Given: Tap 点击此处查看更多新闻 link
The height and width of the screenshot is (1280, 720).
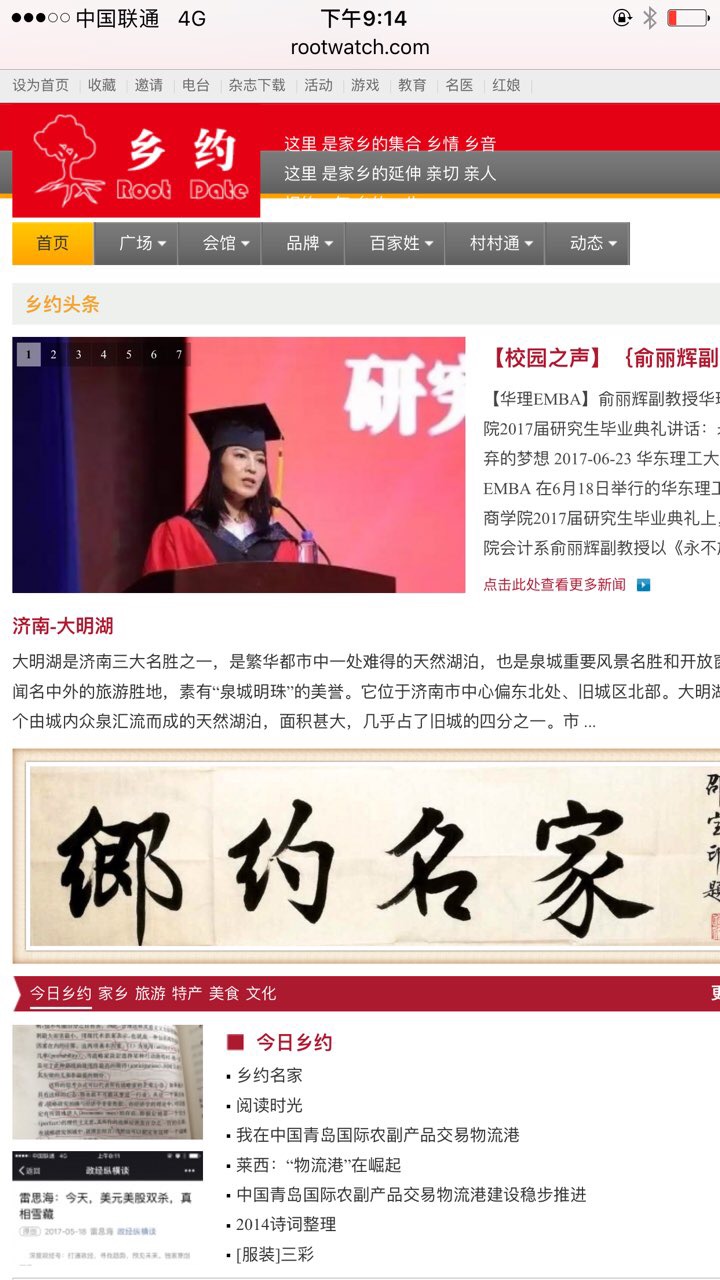Looking at the screenshot, I should [x=555, y=584].
